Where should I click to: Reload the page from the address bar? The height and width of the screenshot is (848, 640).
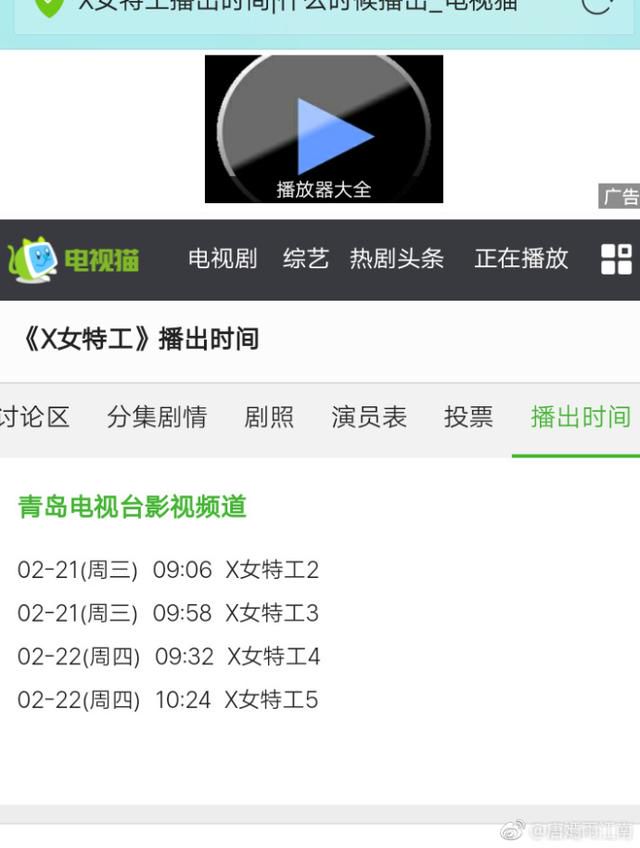click(597, 5)
